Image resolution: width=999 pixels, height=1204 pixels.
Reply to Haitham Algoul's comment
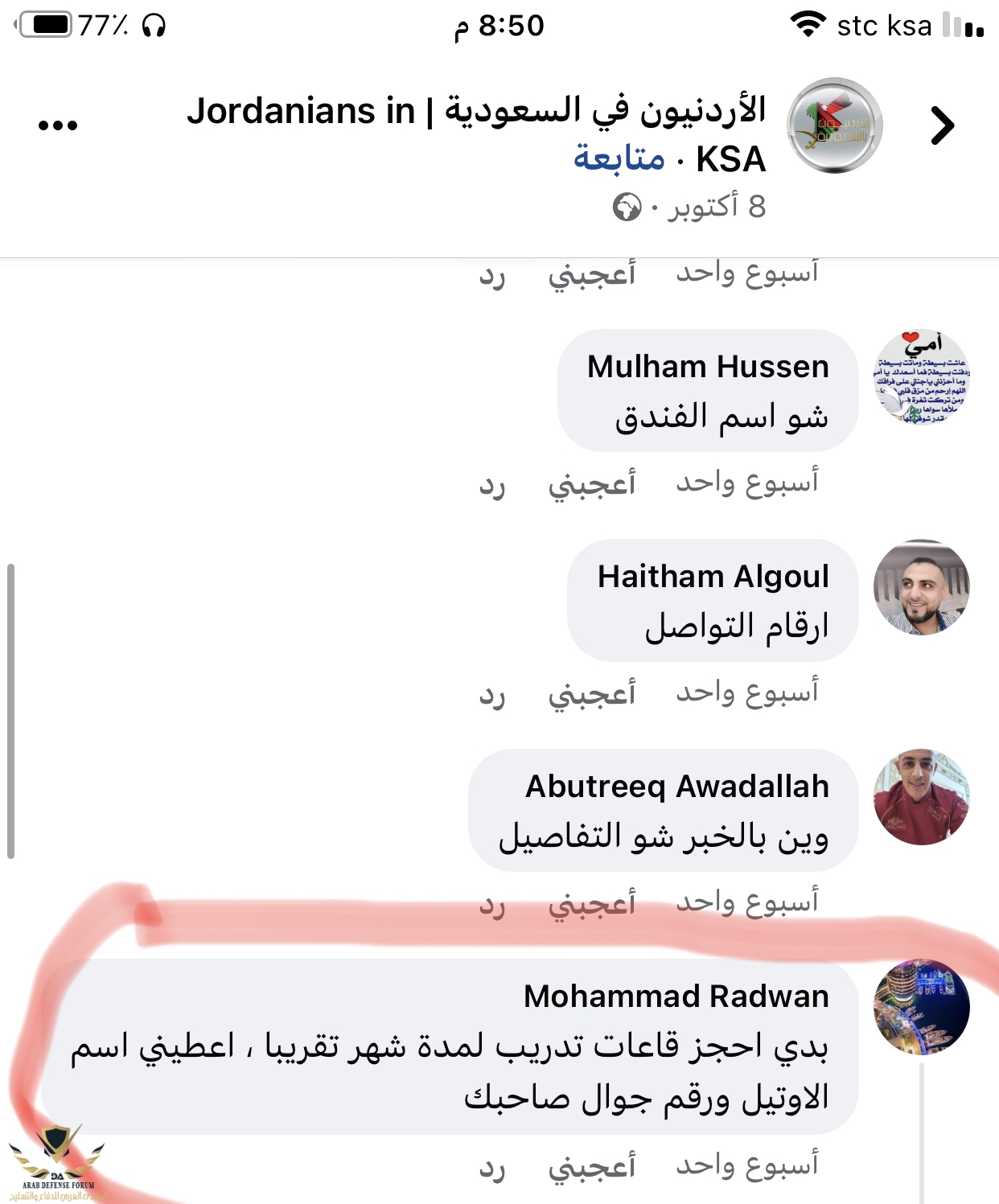(x=491, y=695)
